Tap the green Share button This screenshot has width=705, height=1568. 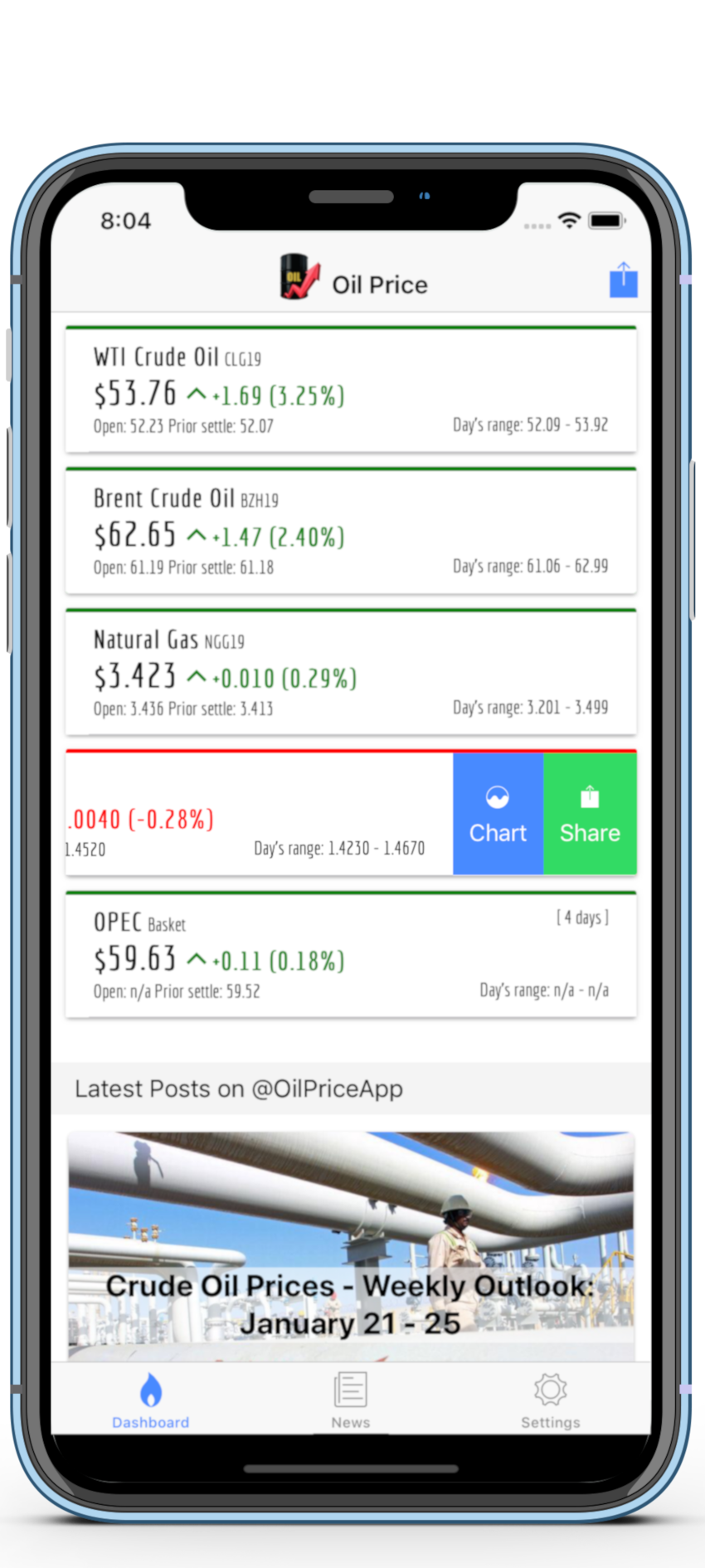pos(590,814)
